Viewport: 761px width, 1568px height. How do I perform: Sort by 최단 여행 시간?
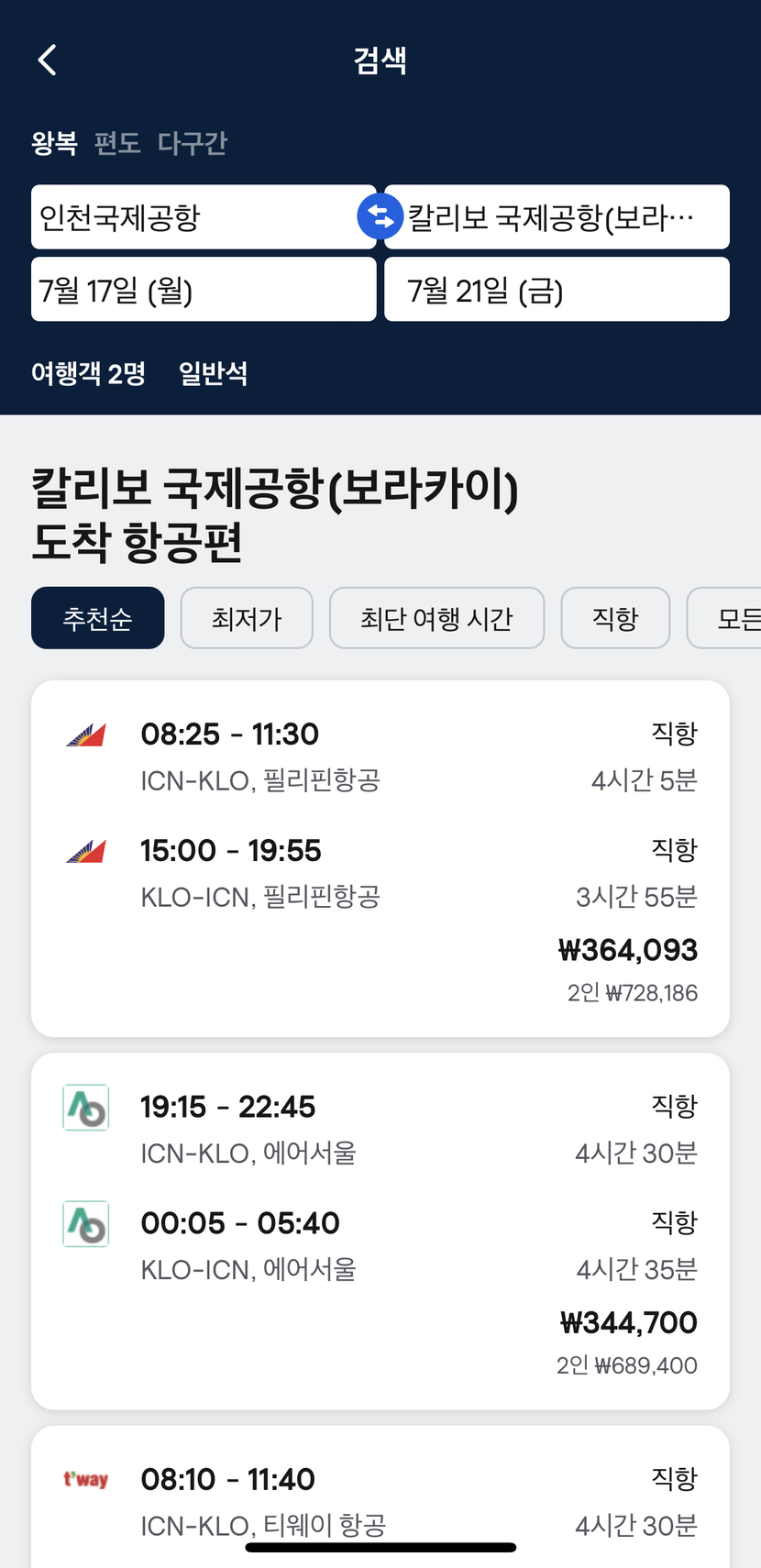tap(436, 618)
